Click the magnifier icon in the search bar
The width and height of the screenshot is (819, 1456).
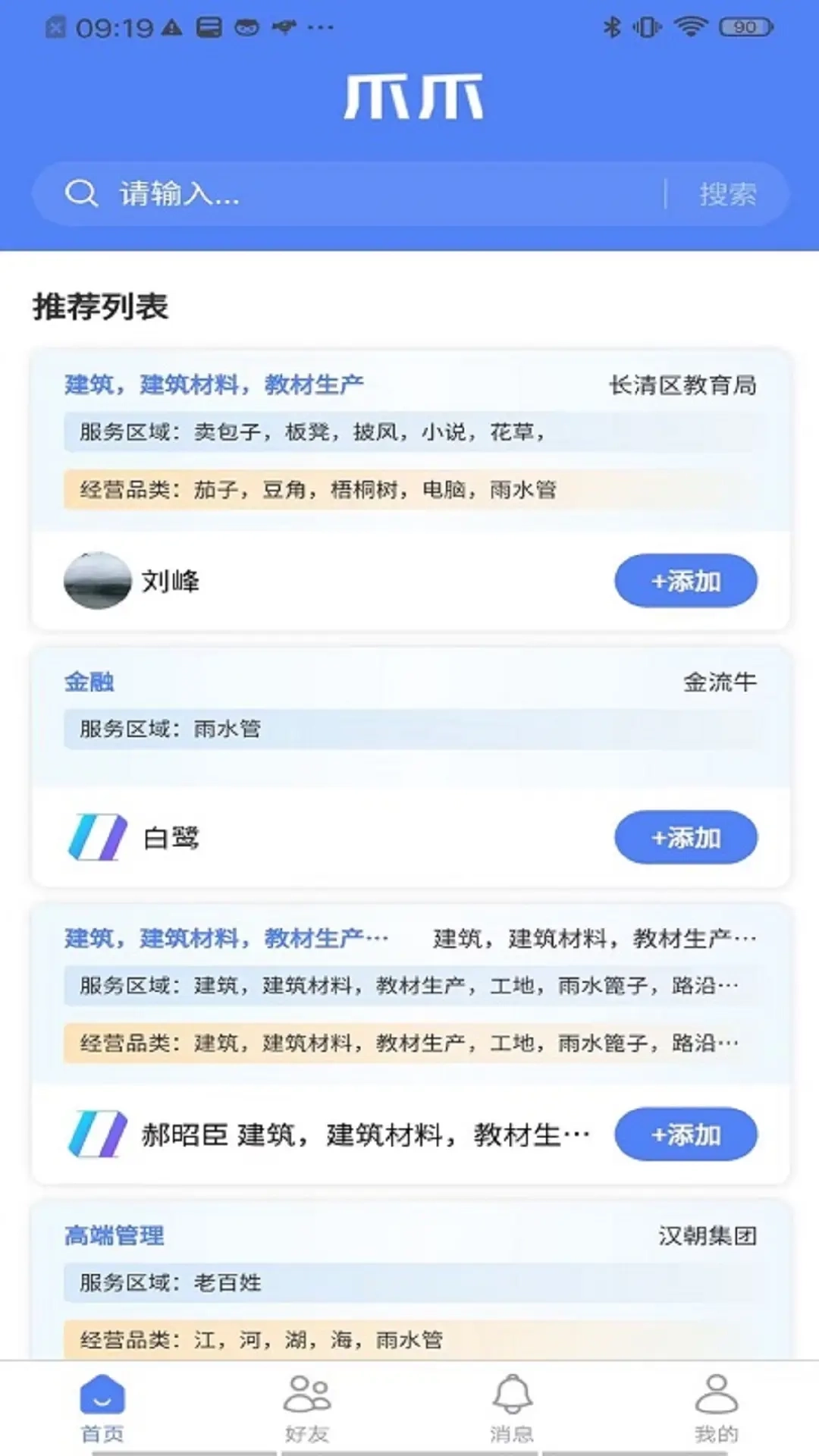tap(82, 193)
